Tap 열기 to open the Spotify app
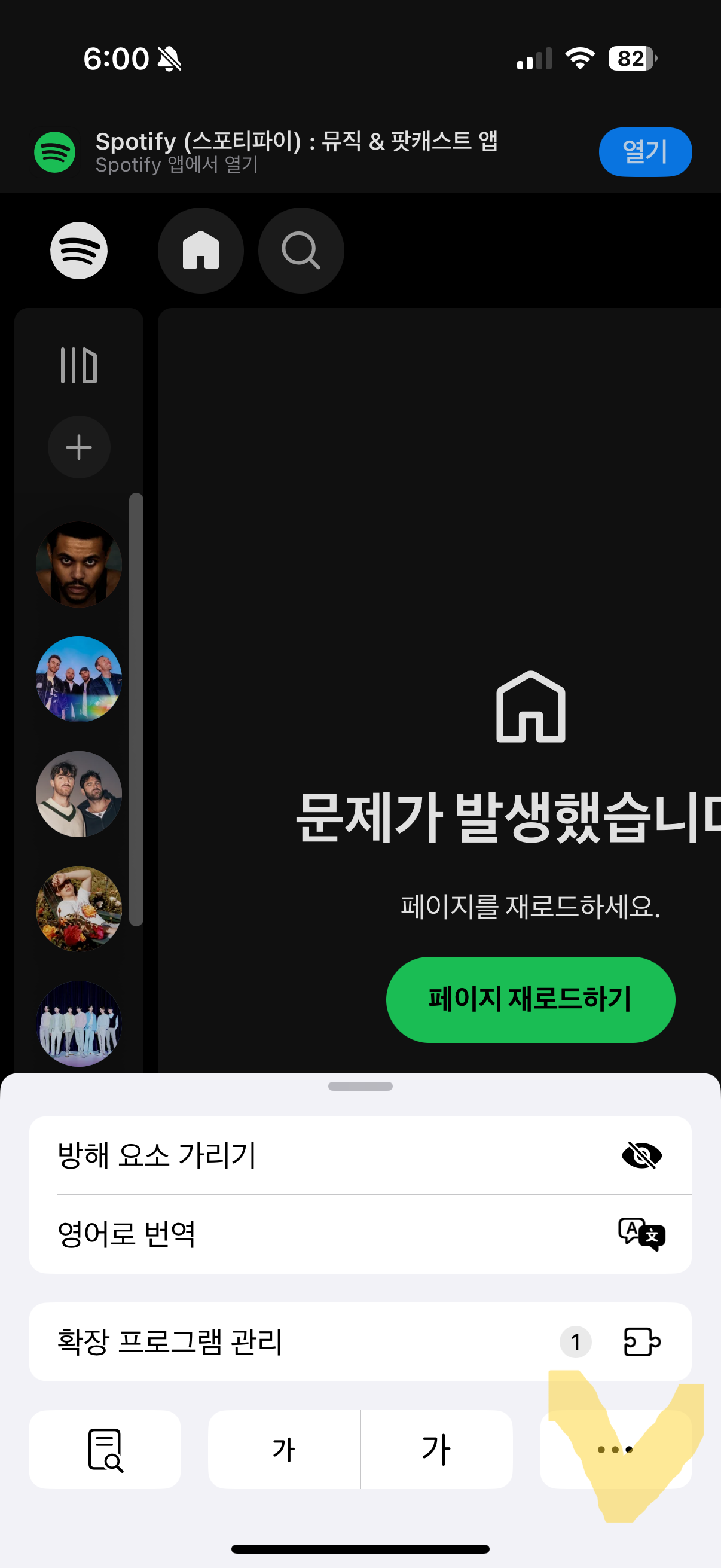The image size is (721, 1568). [645, 151]
